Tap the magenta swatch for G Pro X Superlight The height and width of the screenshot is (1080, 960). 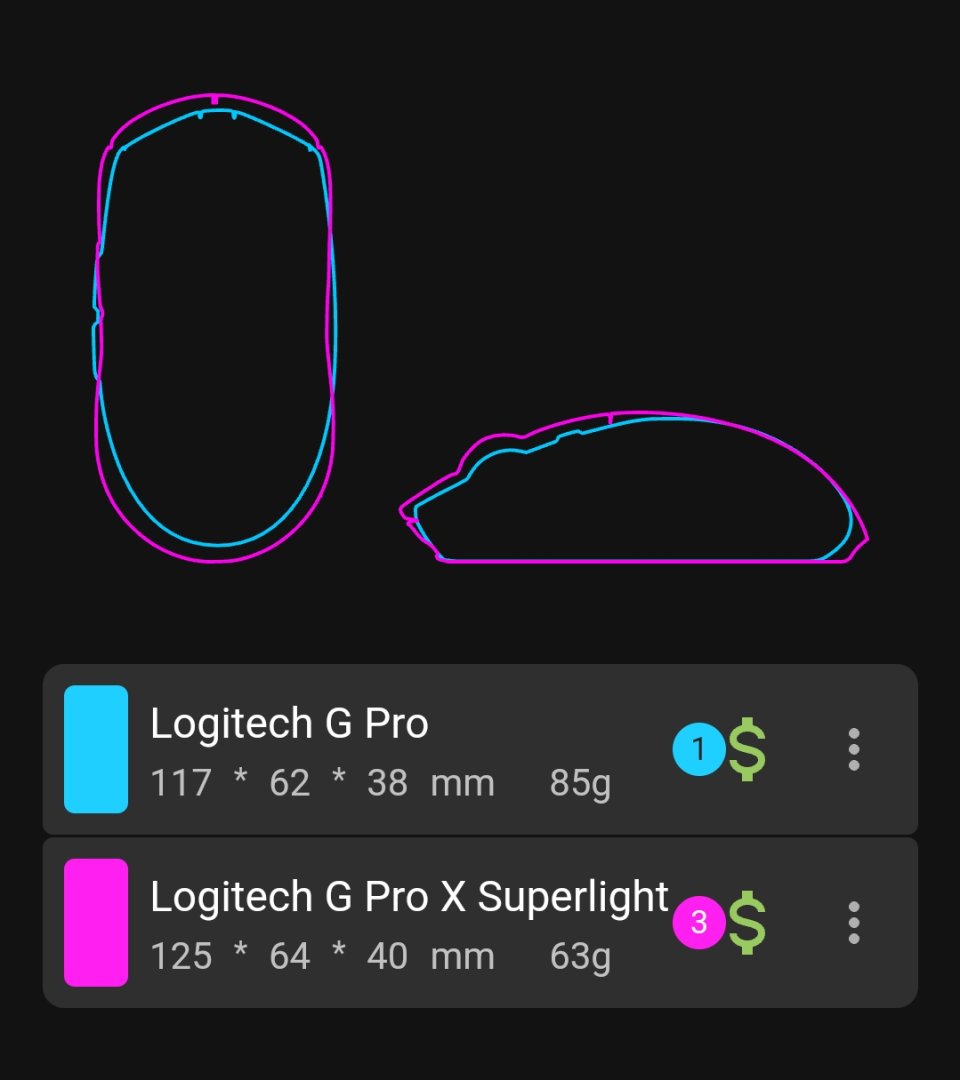(x=96, y=922)
